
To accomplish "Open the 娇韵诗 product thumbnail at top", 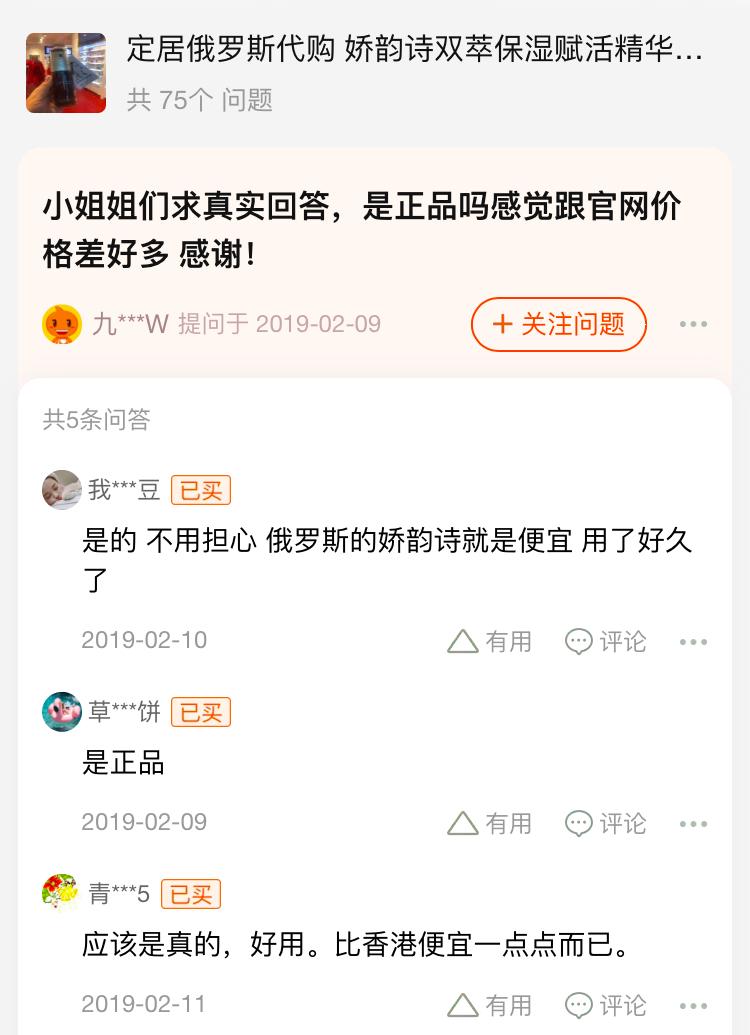I will pos(66,73).
